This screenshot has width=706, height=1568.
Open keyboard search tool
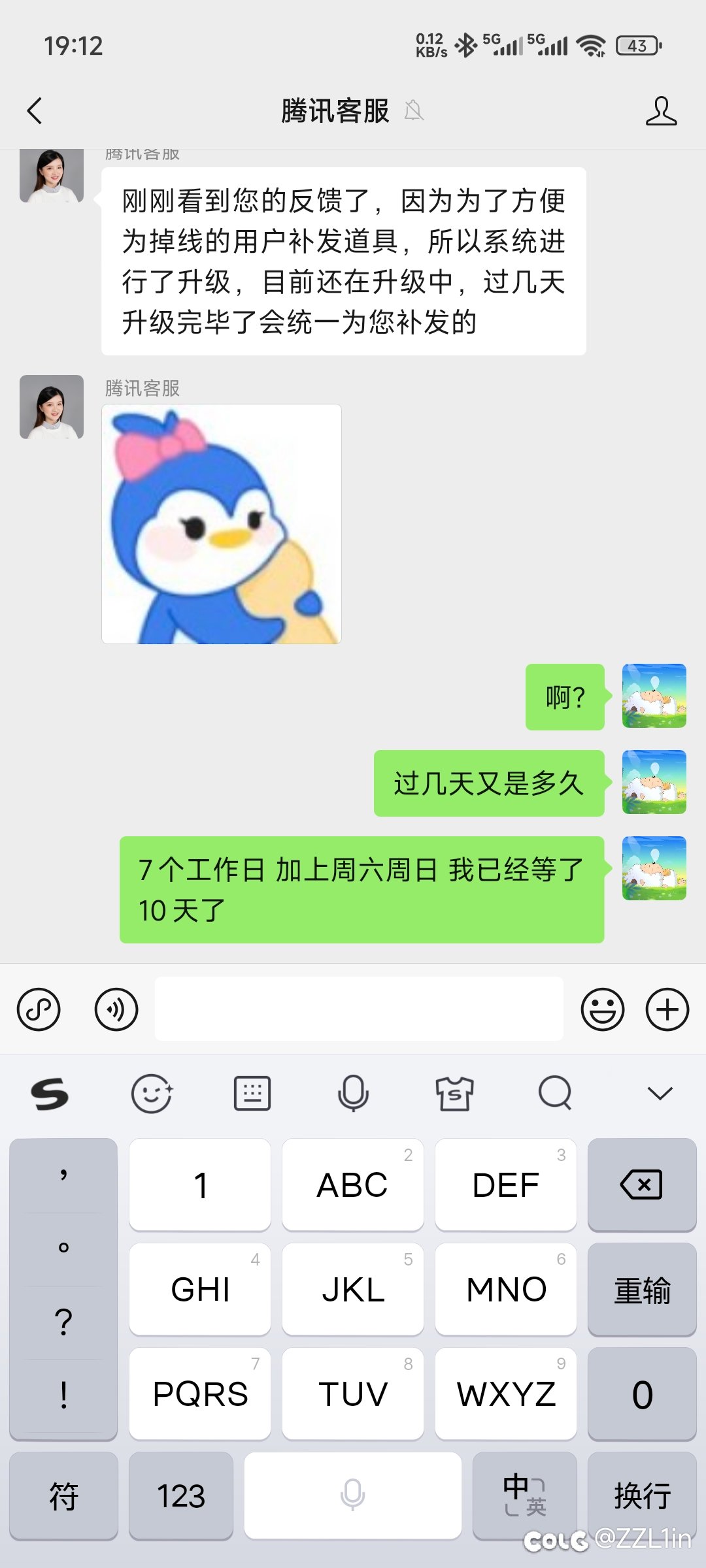click(555, 1093)
